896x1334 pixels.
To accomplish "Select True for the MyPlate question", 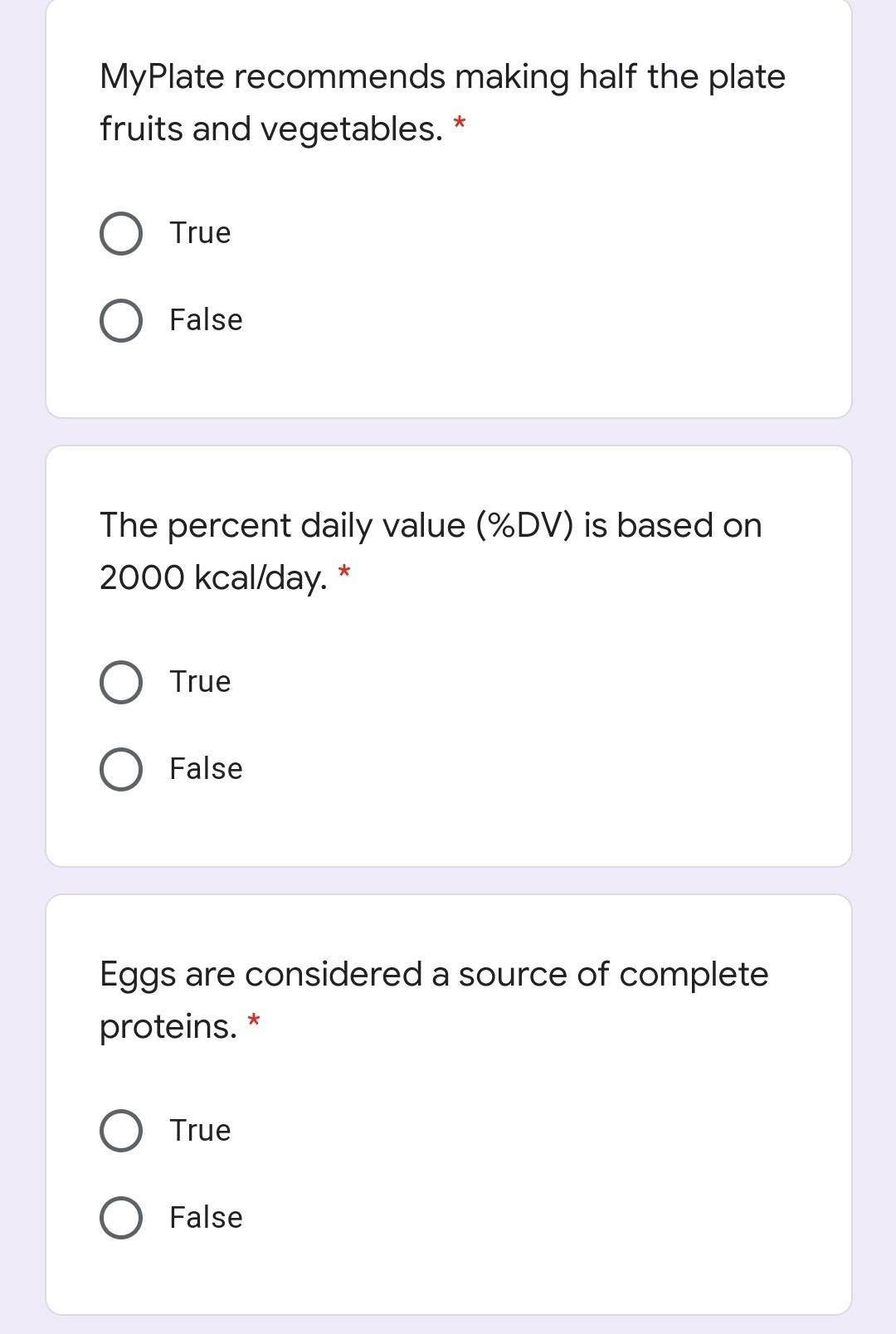I will [120, 233].
